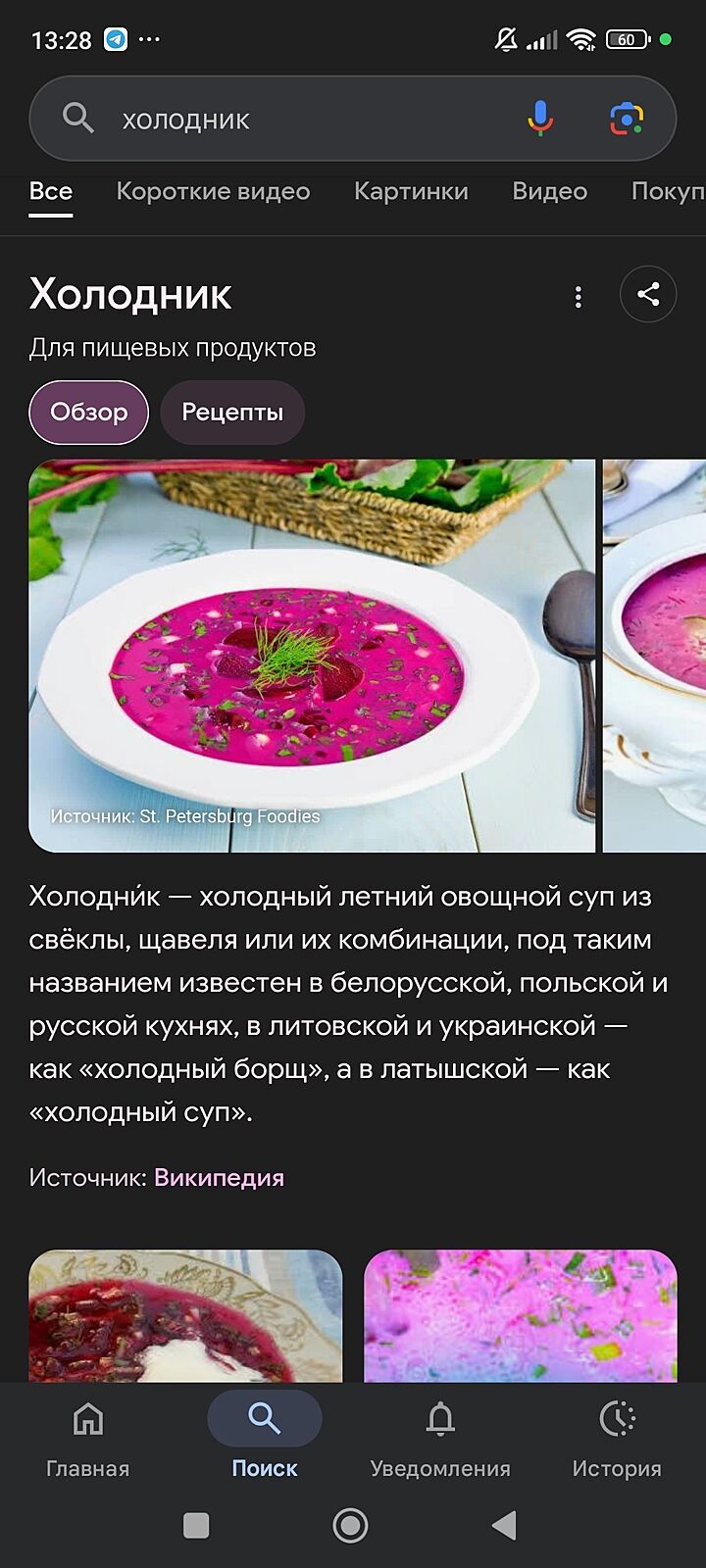Open Google Lens camera search
Screen dimensions: 706x1568
(x=627, y=119)
